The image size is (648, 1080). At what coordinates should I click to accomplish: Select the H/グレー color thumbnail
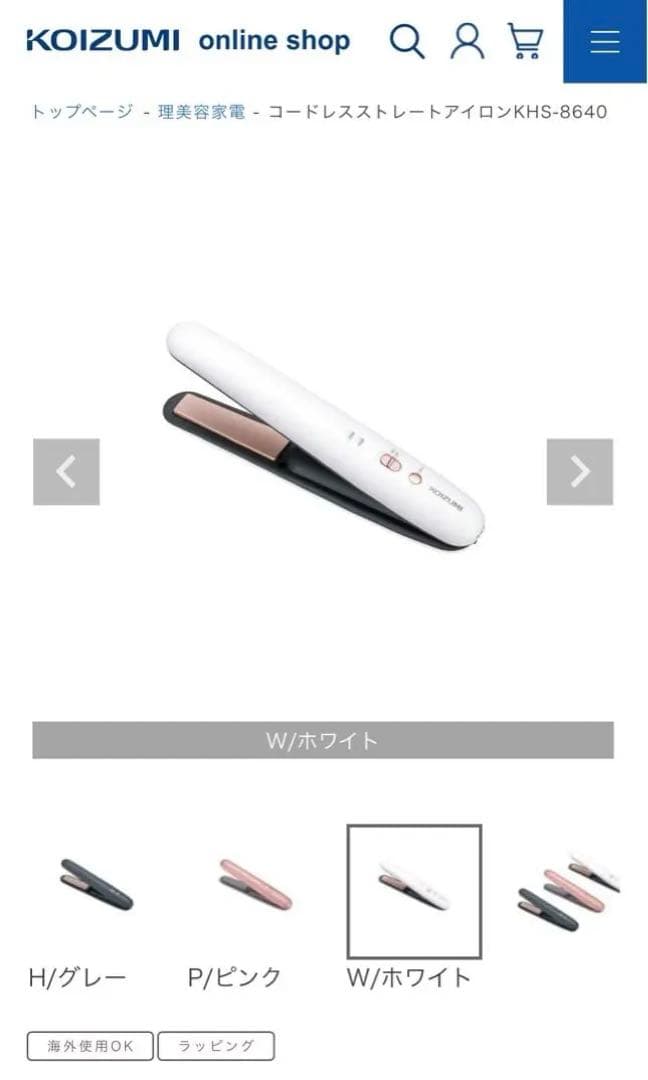coord(95,885)
